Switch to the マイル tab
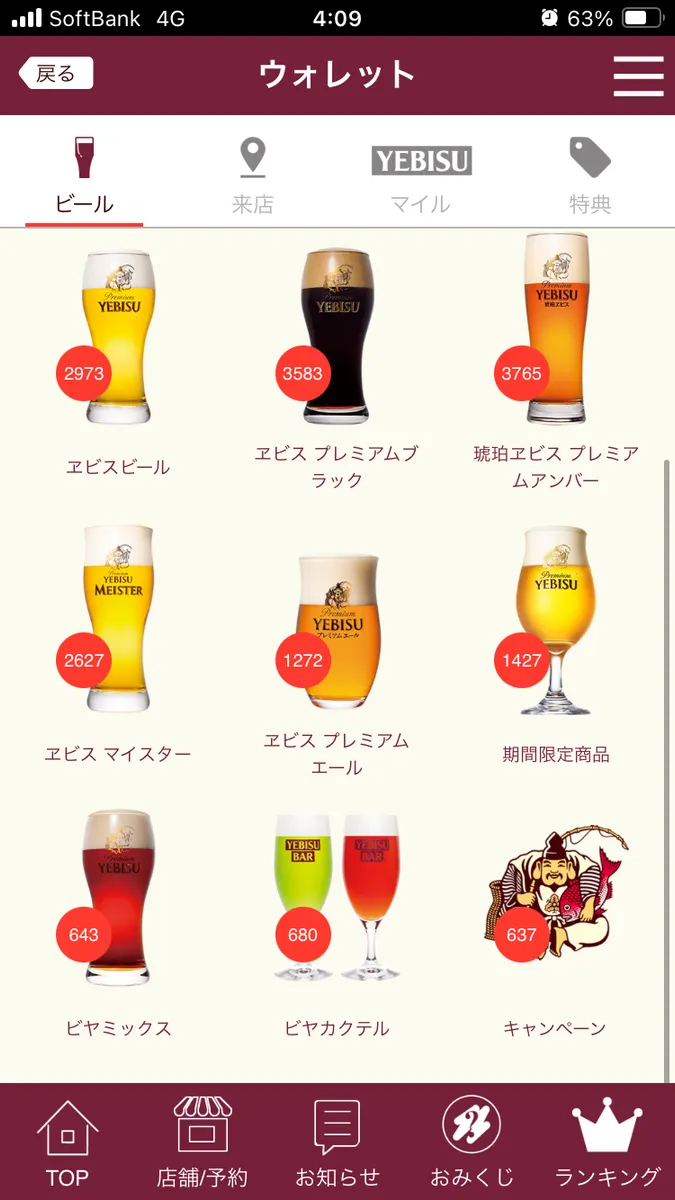 [x=421, y=177]
